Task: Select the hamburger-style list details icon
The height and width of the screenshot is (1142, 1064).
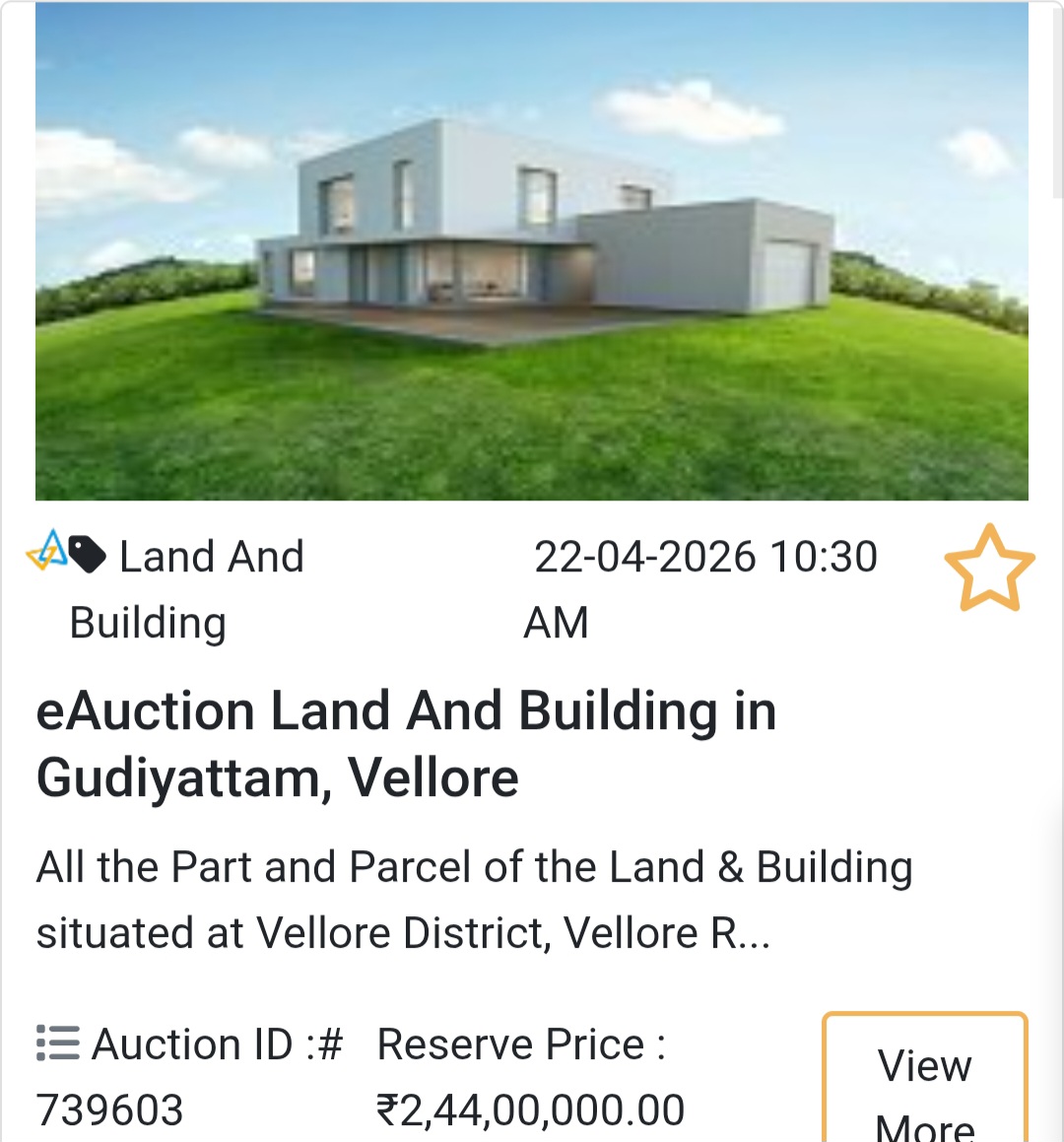Action: [x=56, y=1043]
